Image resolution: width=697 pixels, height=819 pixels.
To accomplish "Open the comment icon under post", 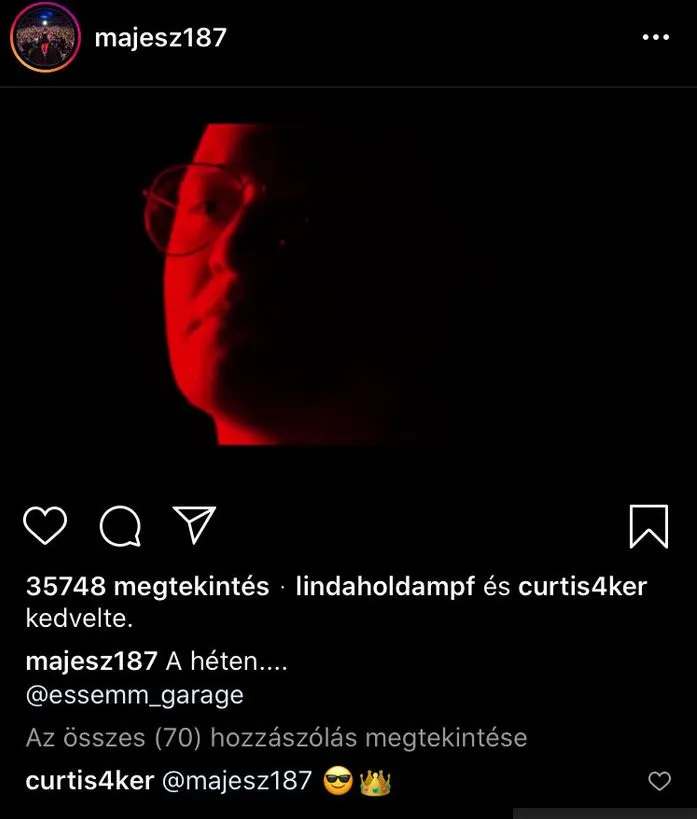I will pos(120,525).
